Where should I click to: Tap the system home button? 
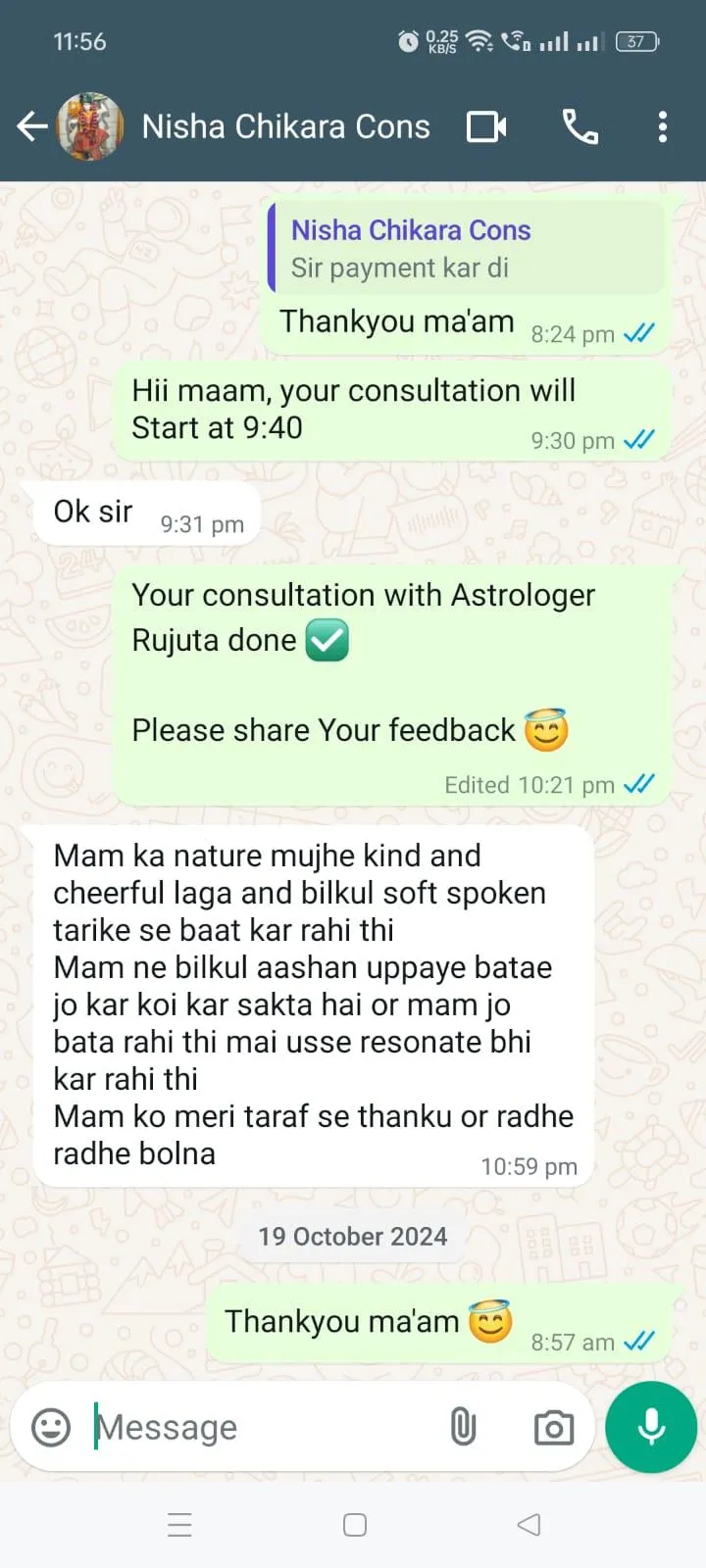pos(355,1525)
